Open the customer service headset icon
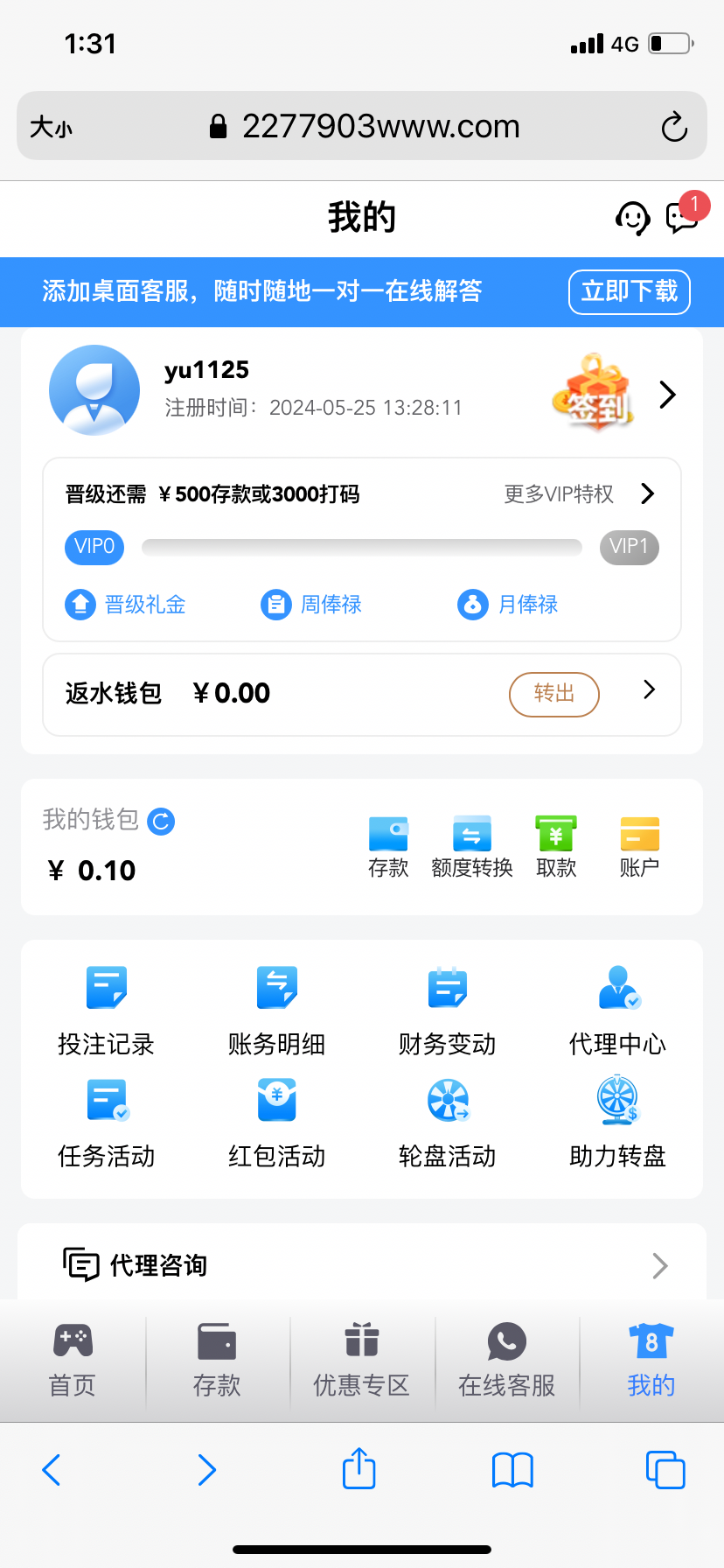Image resolution: width=724 pixels, height=1568 pixels. click(x=632, y=218)
